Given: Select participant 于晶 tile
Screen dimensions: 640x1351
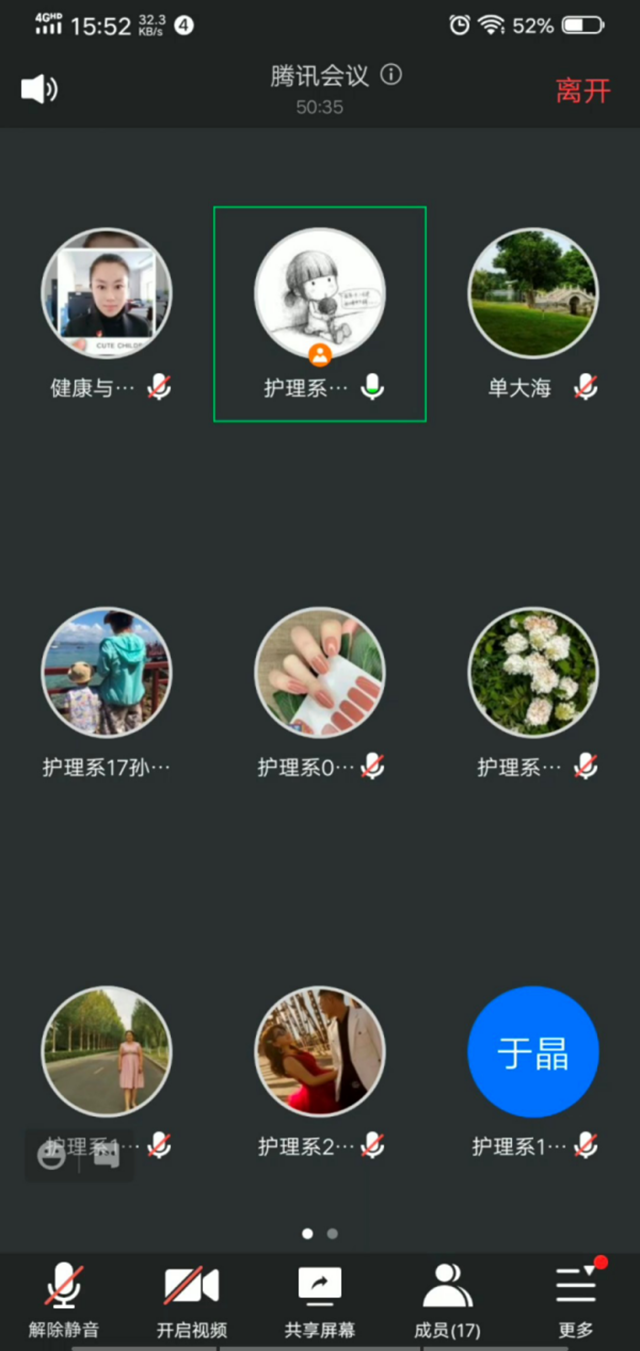Looking at the screenshot, I should point(533,1051).
